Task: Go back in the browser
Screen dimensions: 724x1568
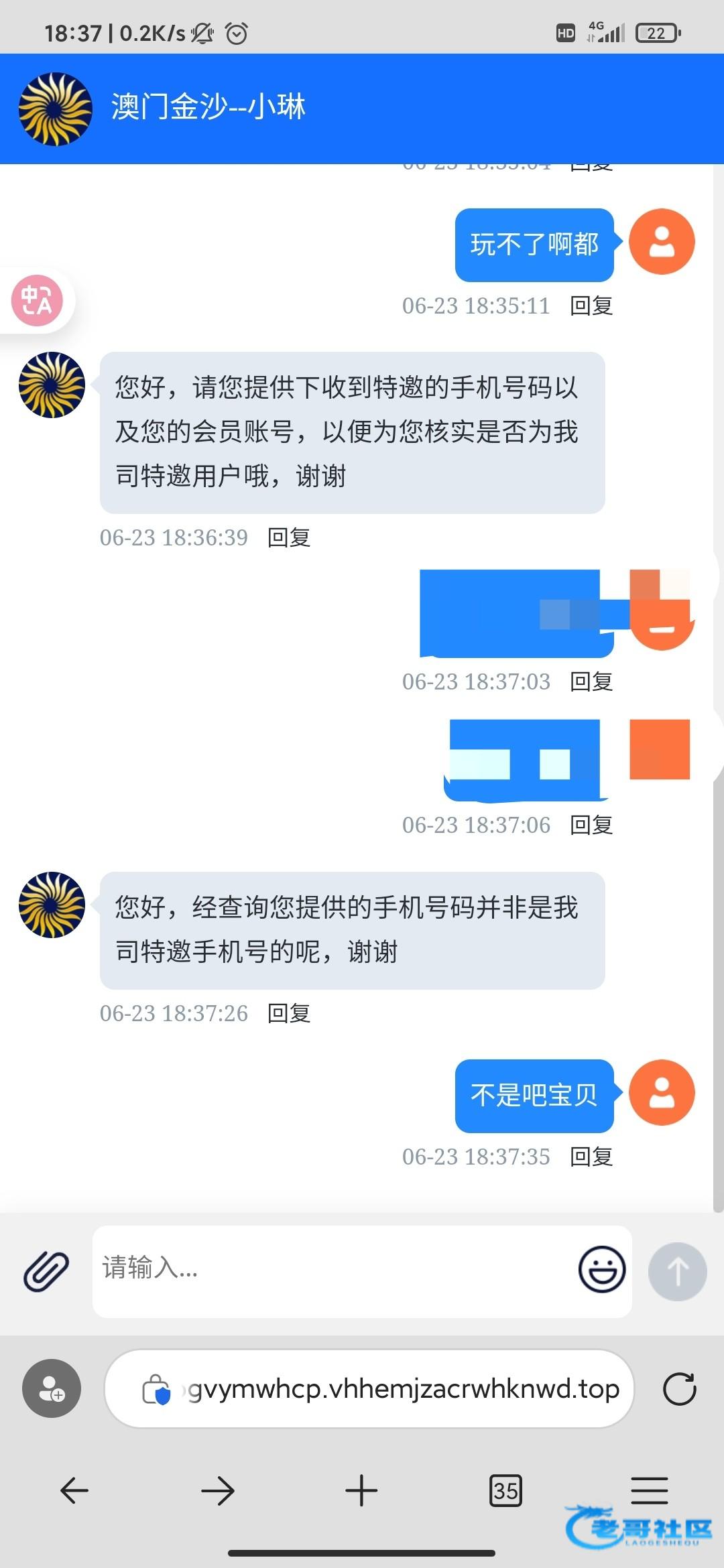Action: 74,1491
